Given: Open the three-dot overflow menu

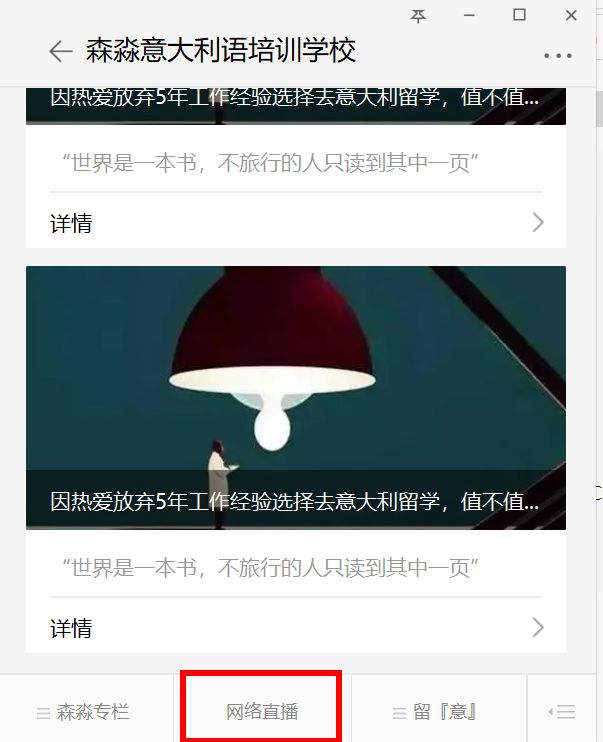Looking at the screenshot, I should tap(557, 57).
